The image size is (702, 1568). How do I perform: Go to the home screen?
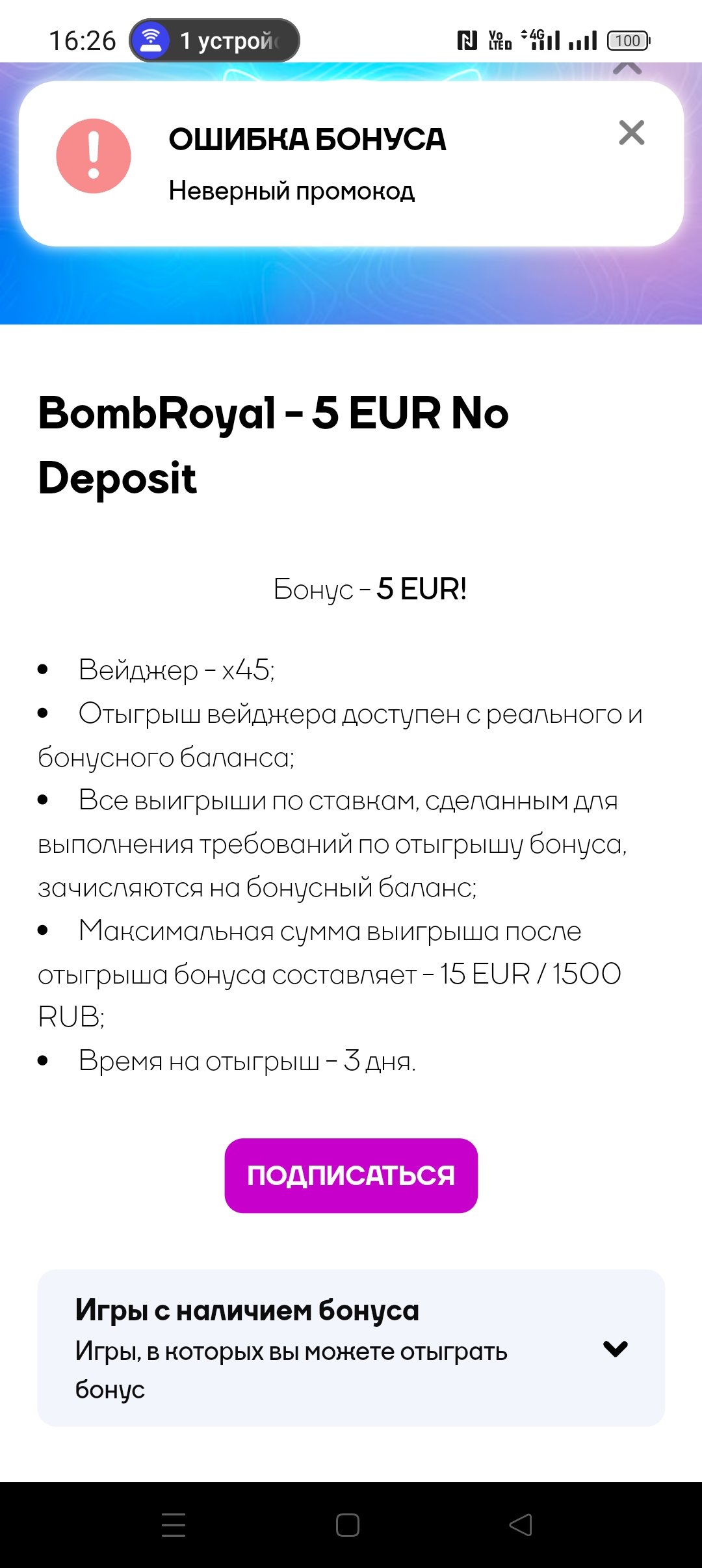pos(348,1524)
